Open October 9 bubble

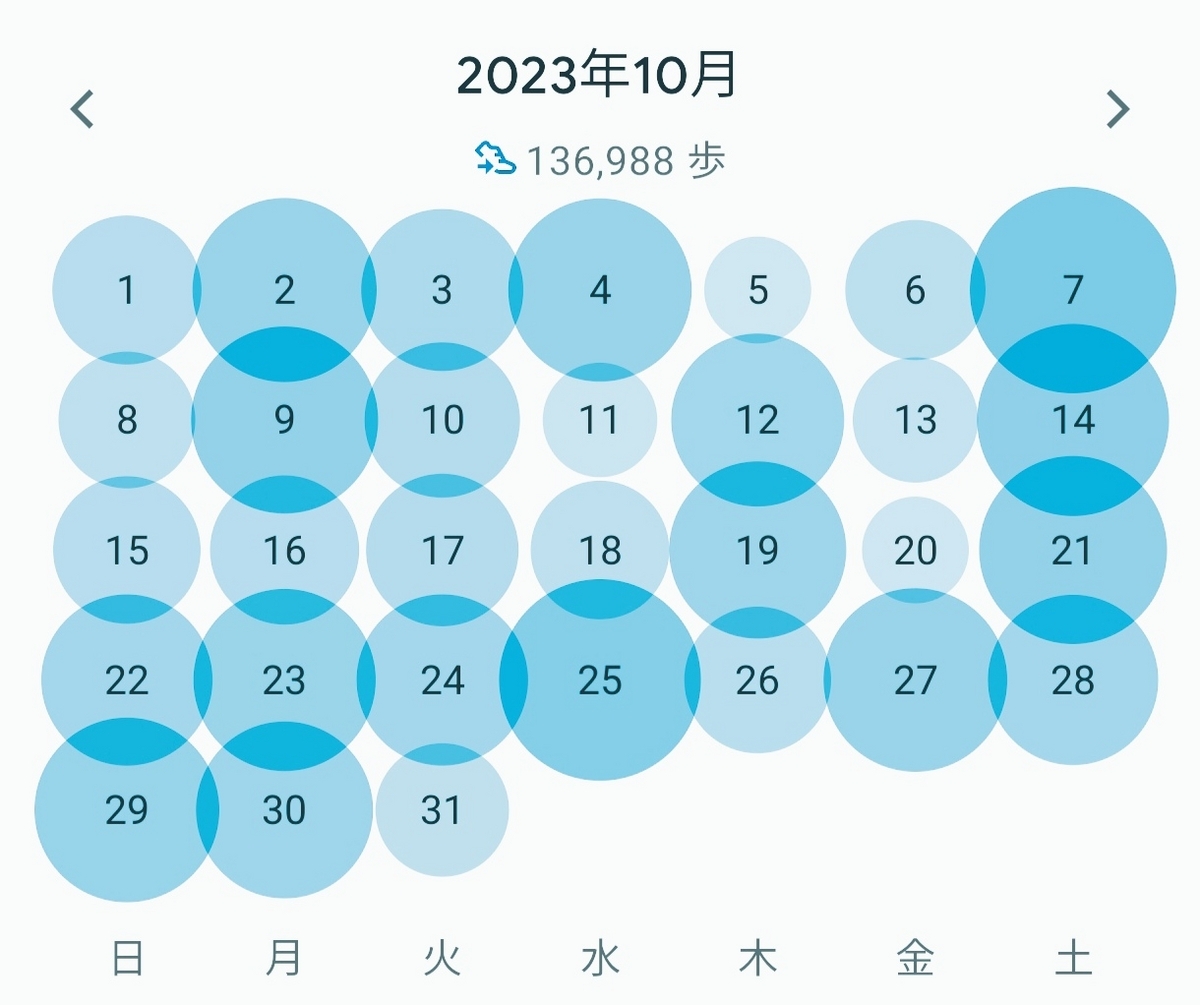(x=284, y=420)
